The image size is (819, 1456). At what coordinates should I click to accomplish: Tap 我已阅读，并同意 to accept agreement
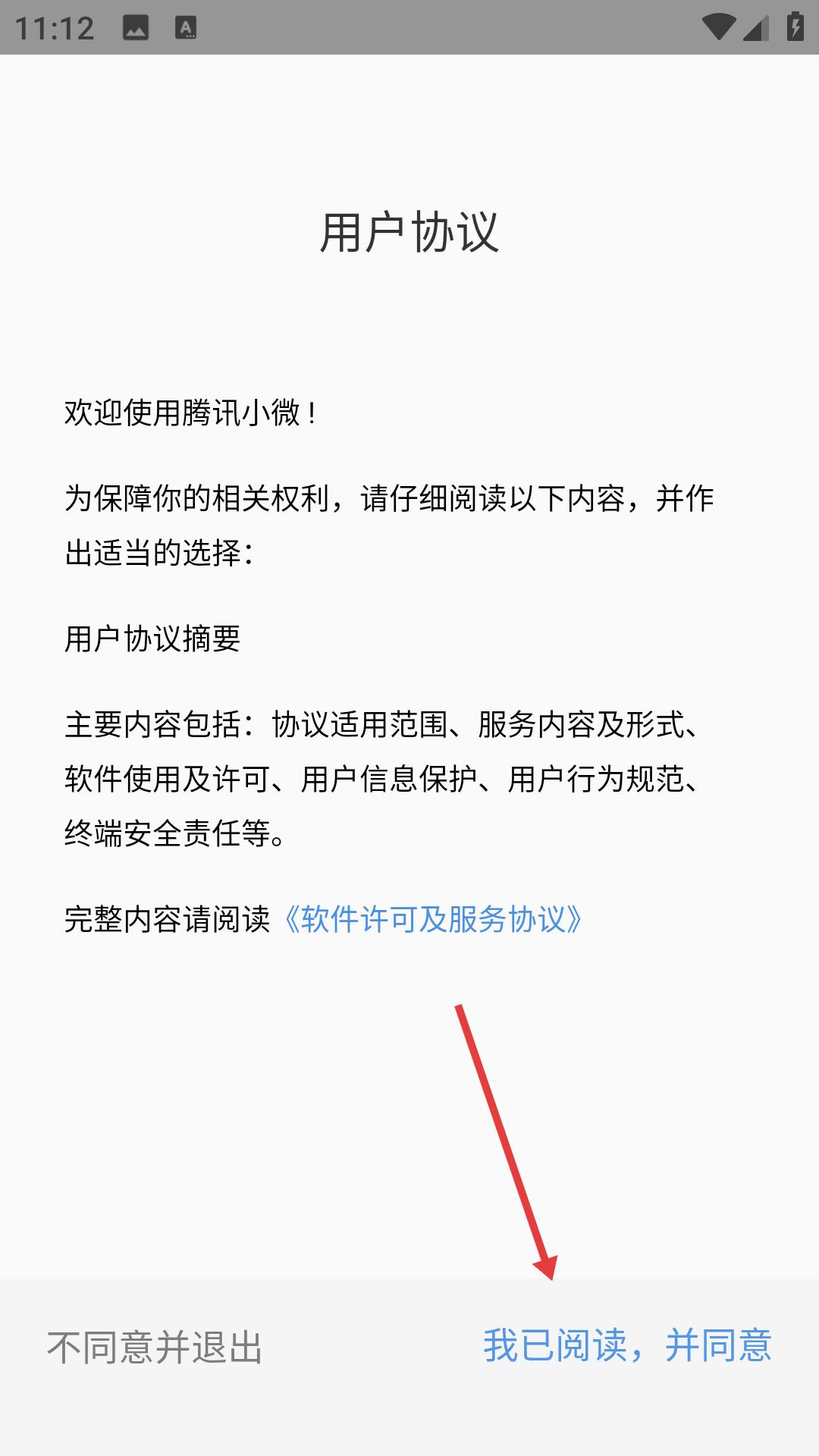627,1346
